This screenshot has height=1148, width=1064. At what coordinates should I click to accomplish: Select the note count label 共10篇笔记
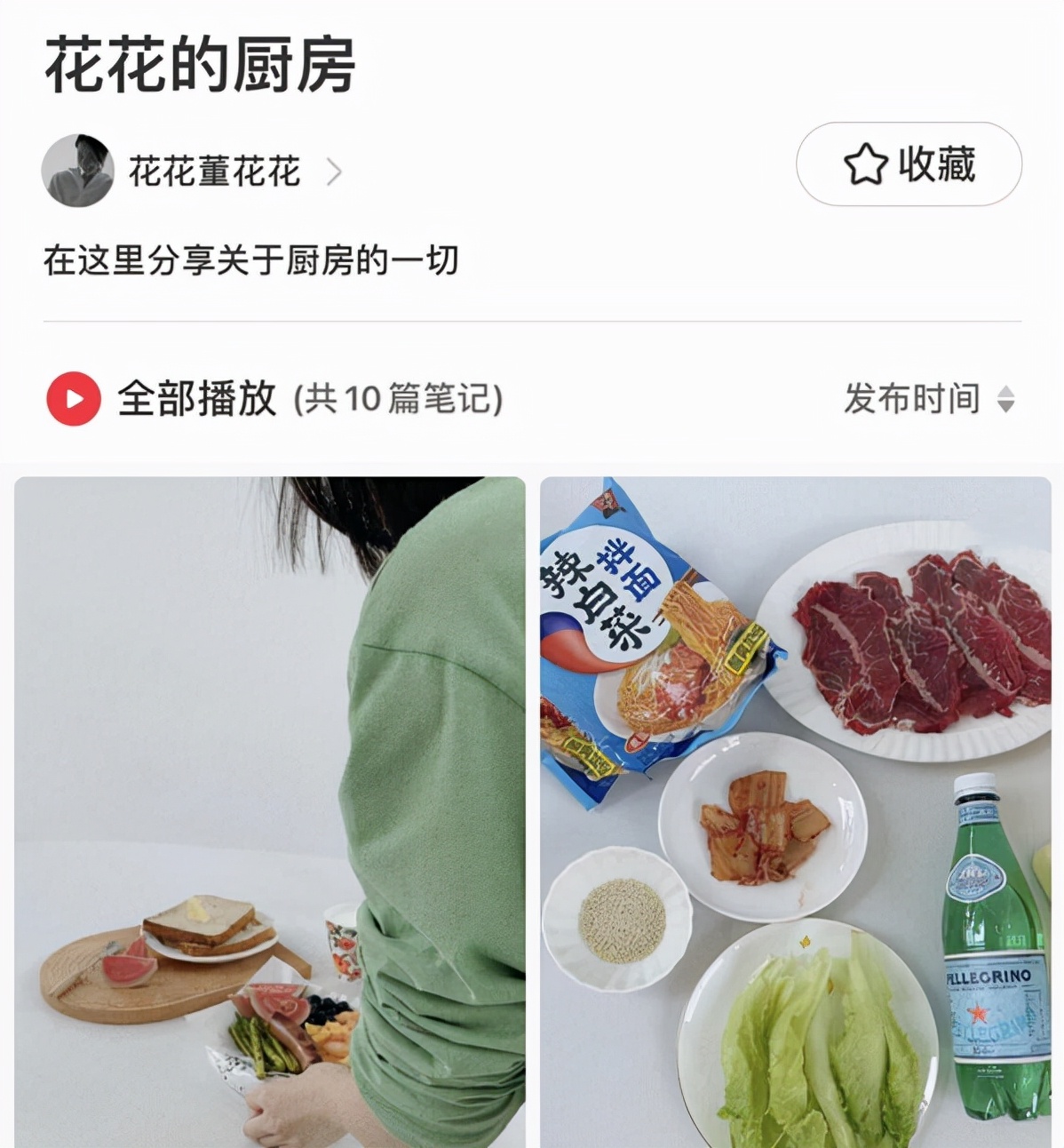pos(396,401)
